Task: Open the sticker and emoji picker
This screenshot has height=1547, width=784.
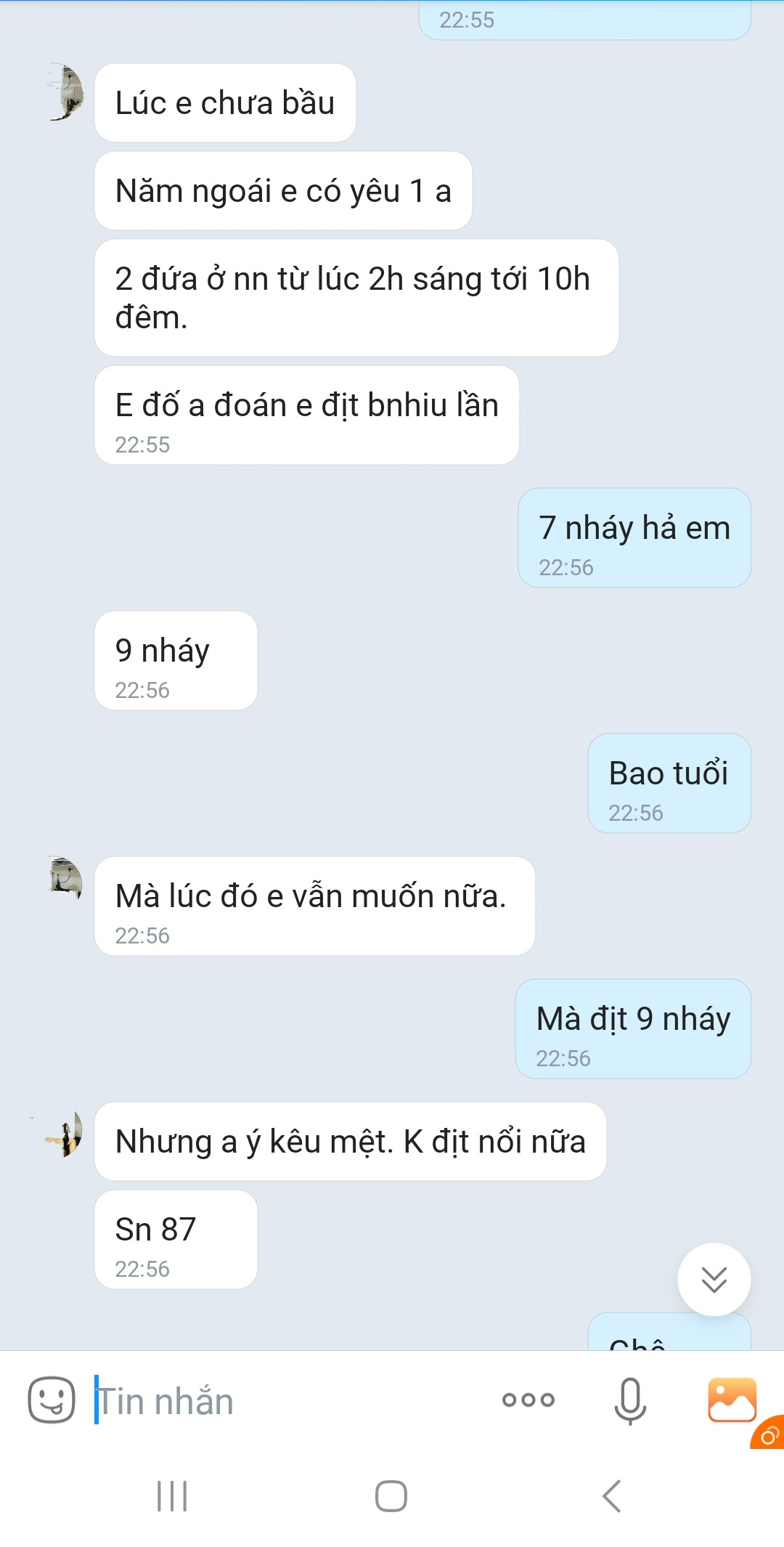Action: (x=51, y=1400)
